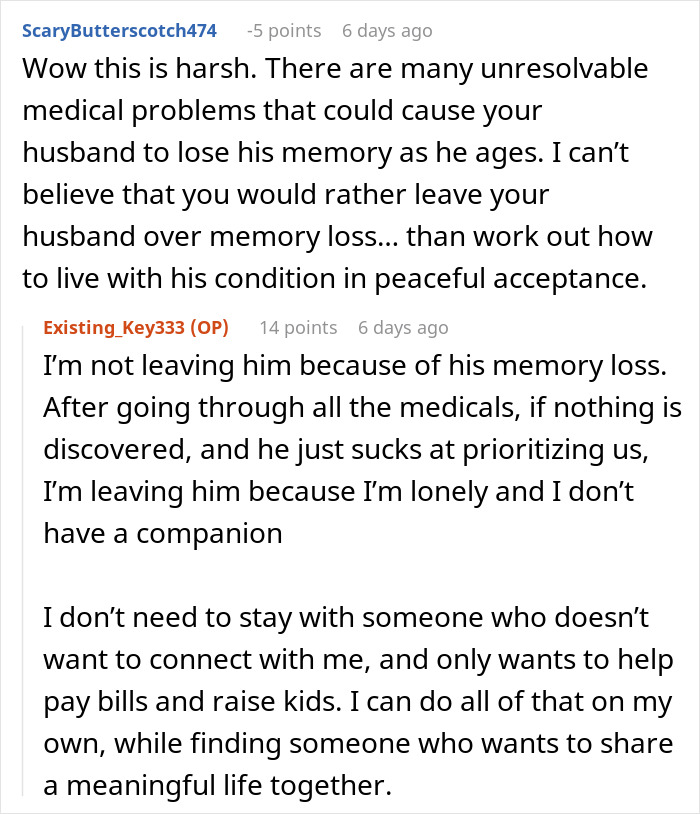
Task: Open ScaryButterscotch474's user profile
Action: (x=120, y=30)
